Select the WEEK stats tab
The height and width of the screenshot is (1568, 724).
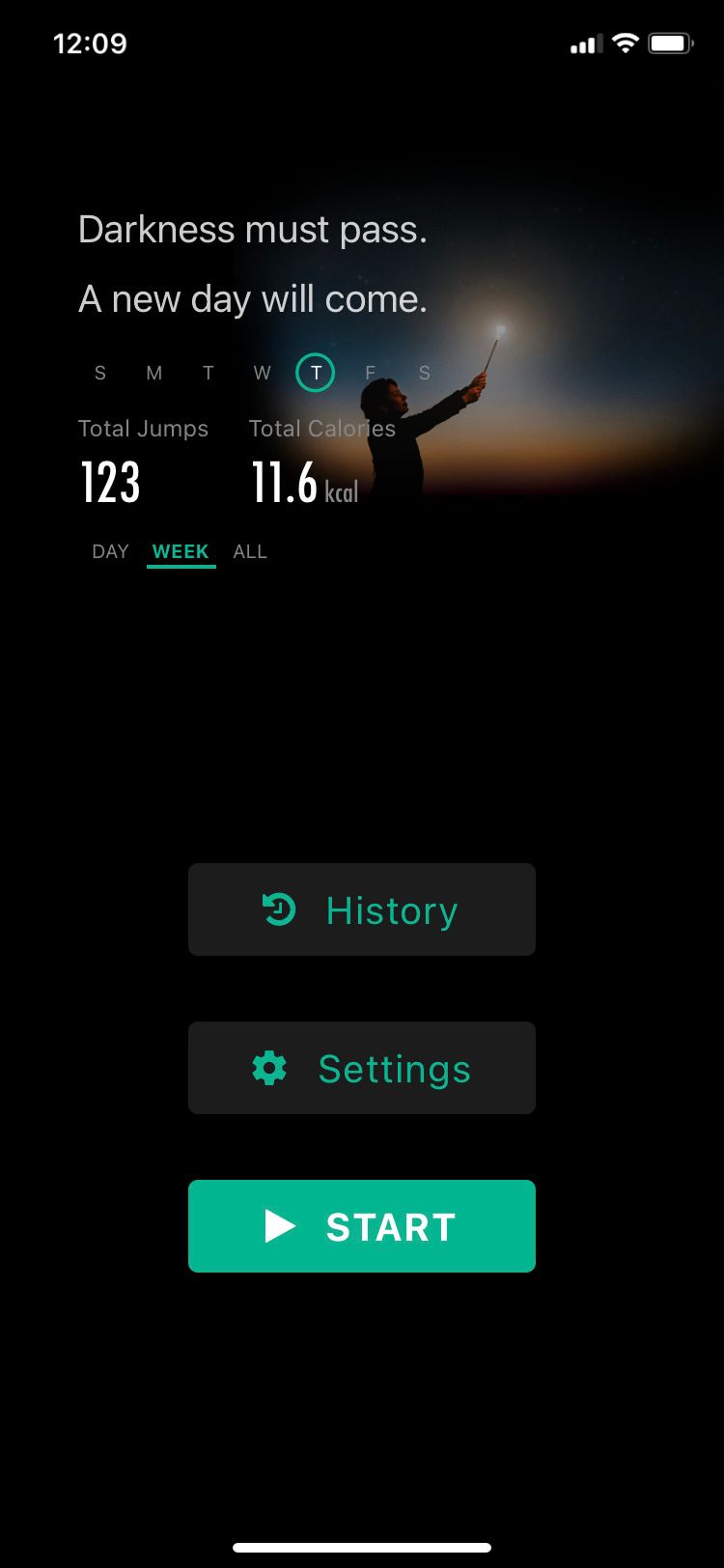click(x=181, y=551)
